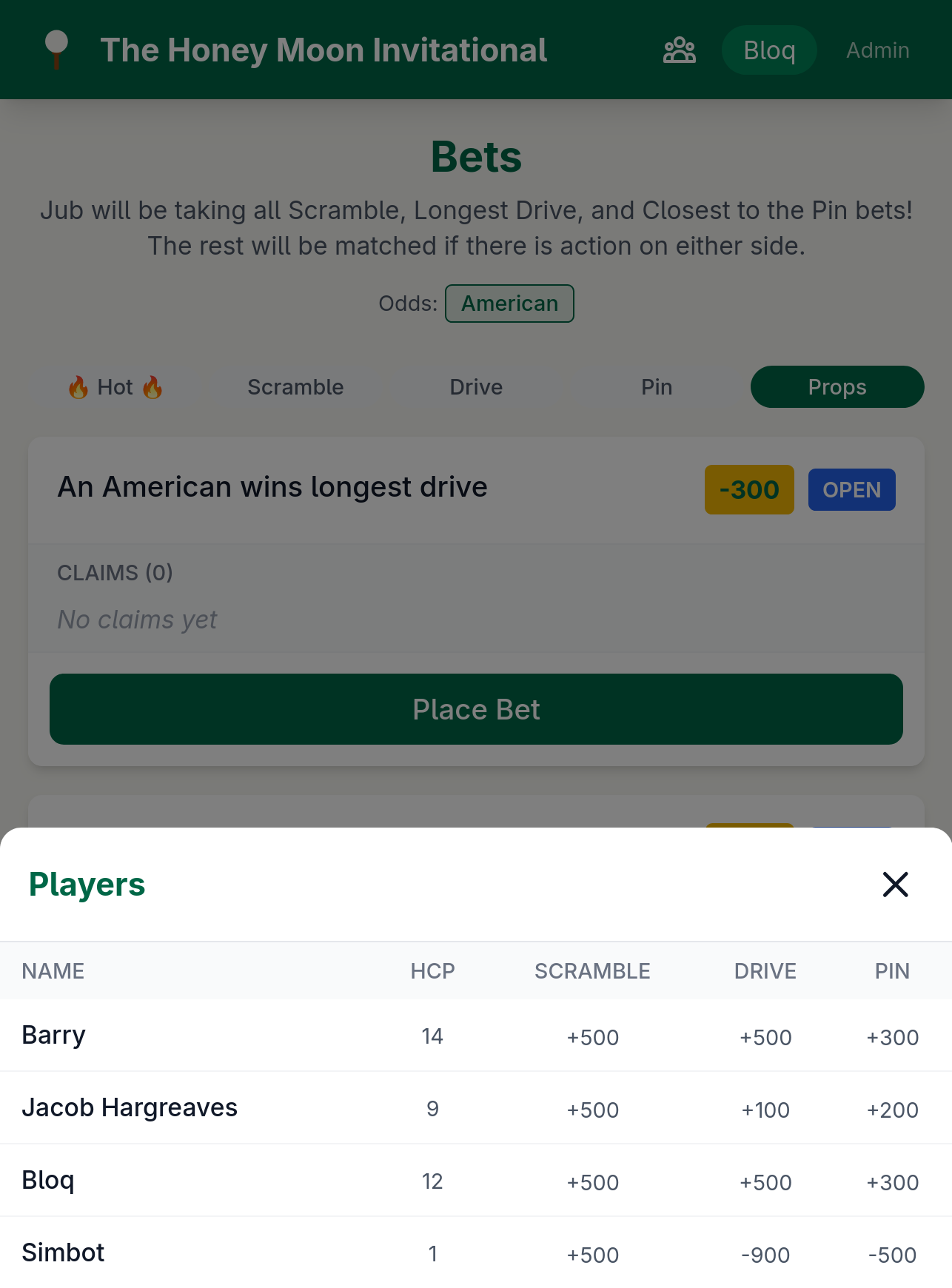Go to the Admin page
This screenshot has height=1288, width=952.
point(877,50)
